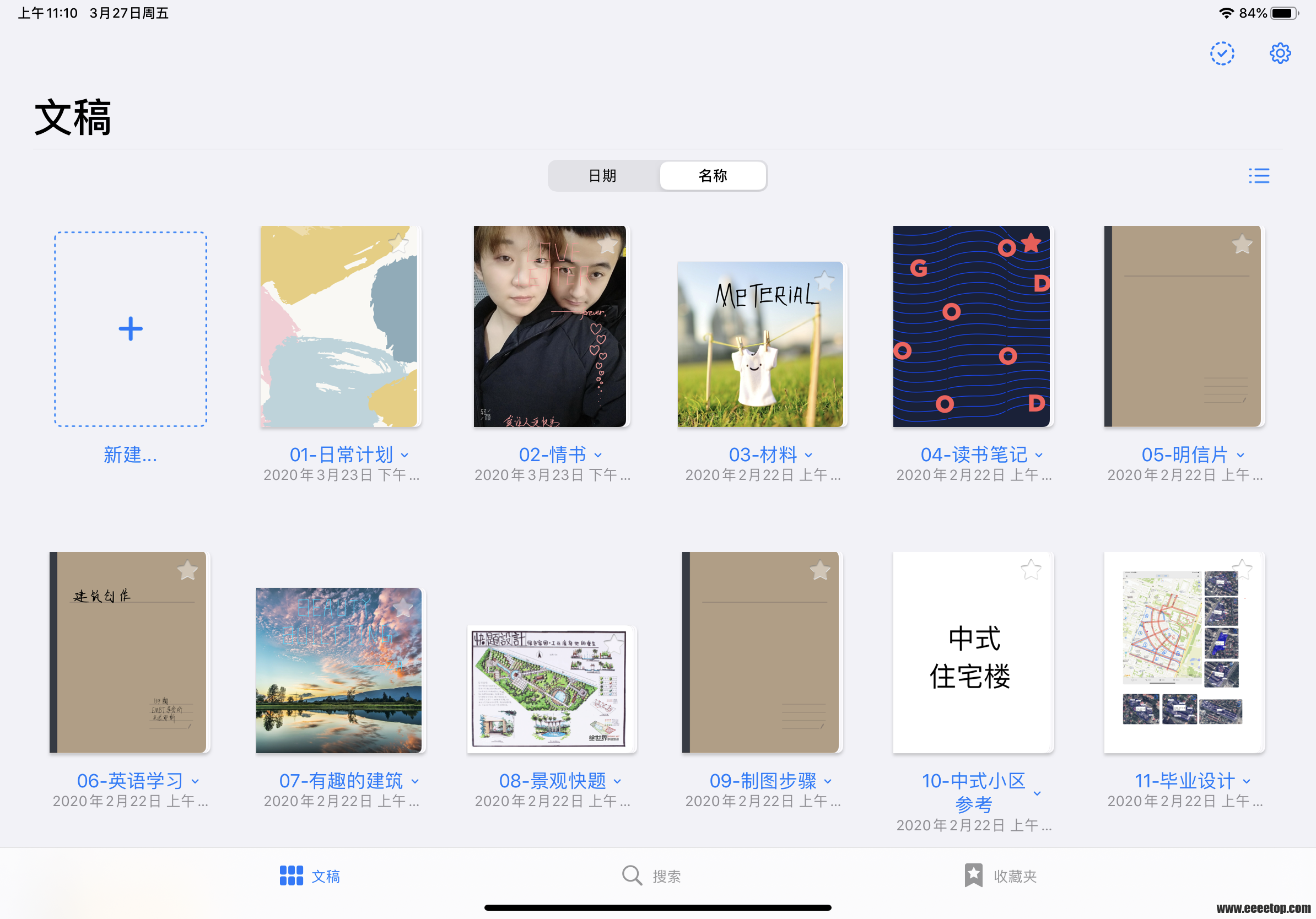Switch to the 收藏夹 tab

1001,875
